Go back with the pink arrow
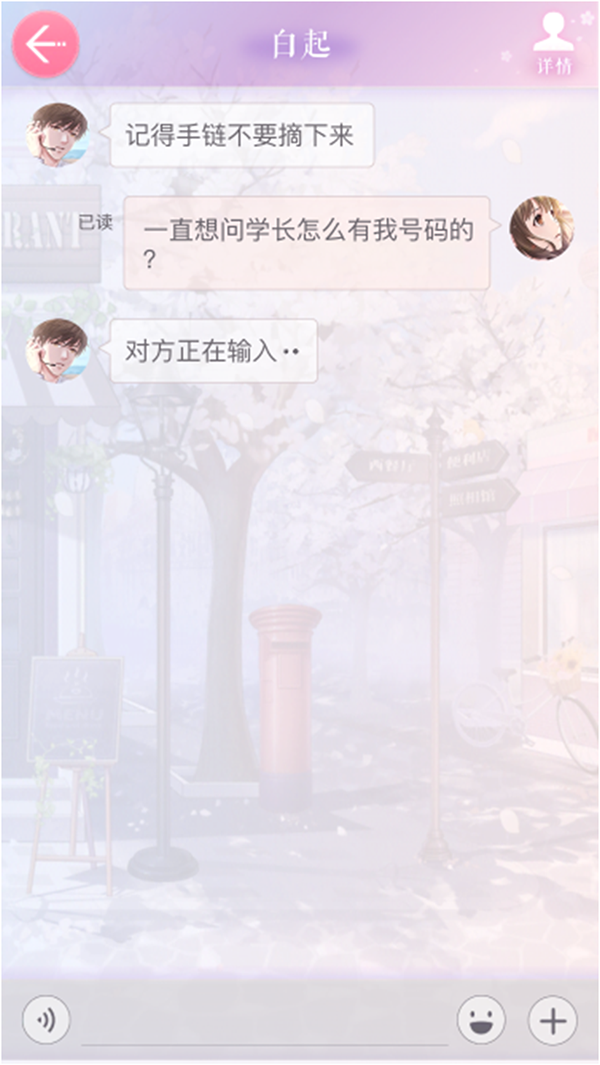This screenshot has width=600, height=1065. [x=45, y=44]
